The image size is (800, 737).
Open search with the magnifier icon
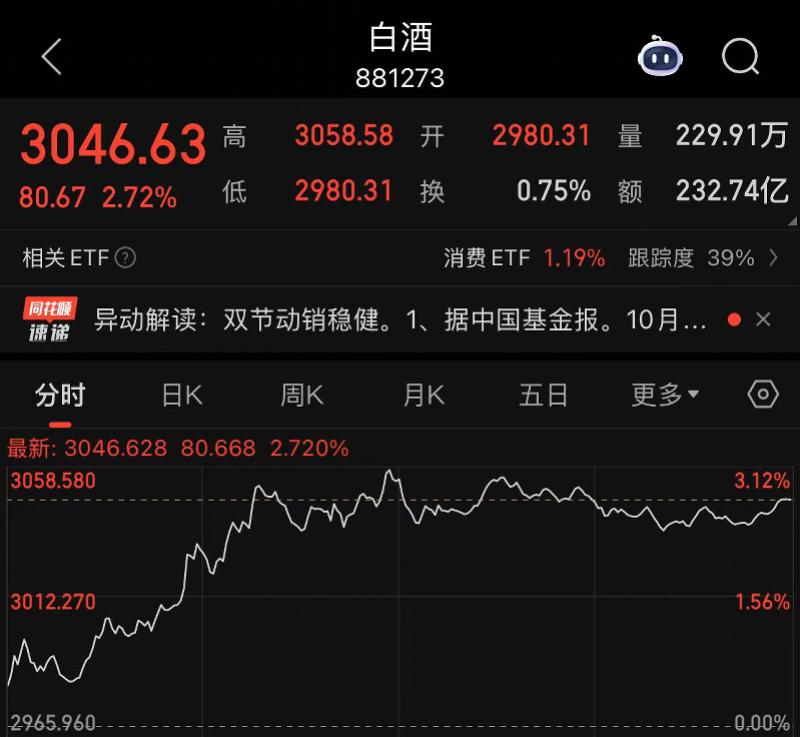741,57
